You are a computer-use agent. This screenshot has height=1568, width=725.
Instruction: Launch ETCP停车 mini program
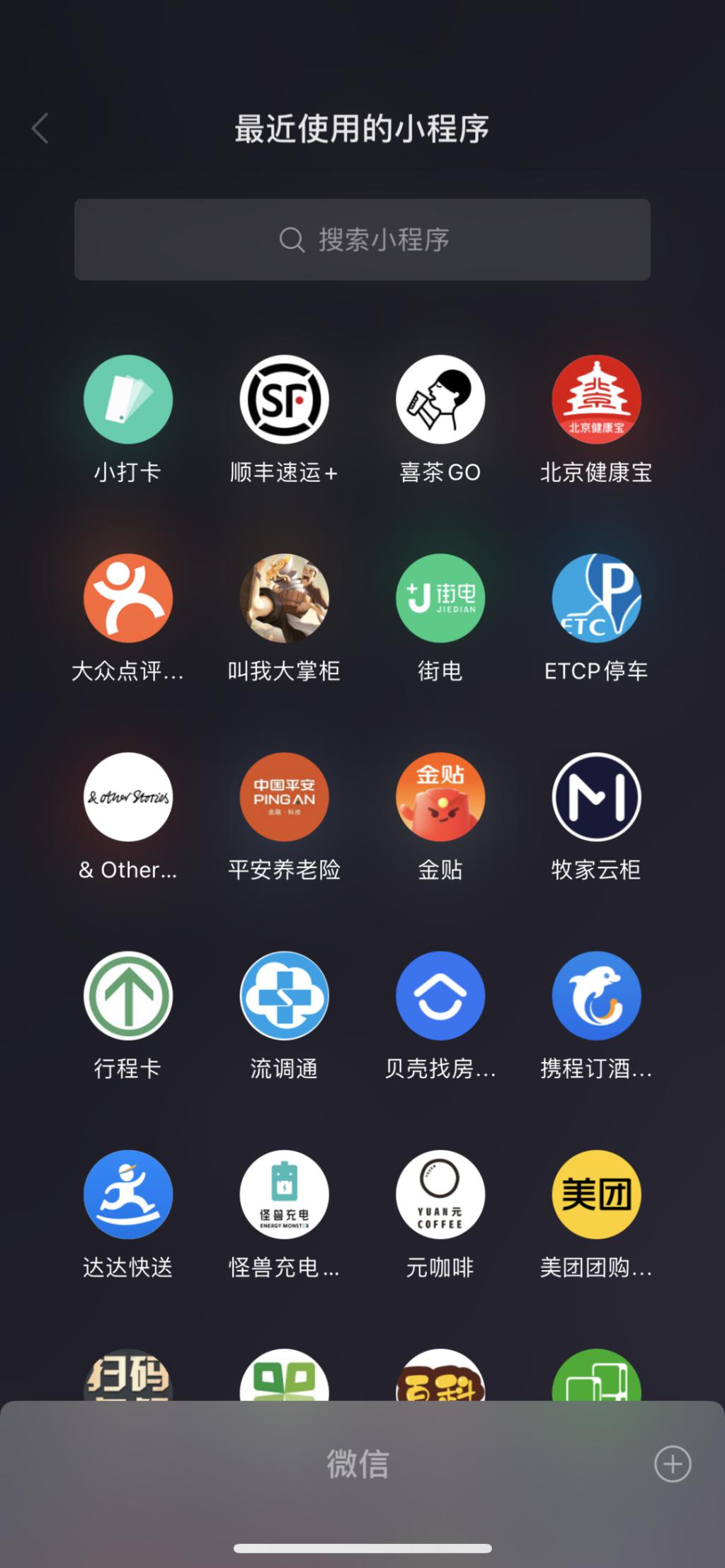tap(596, 599)
